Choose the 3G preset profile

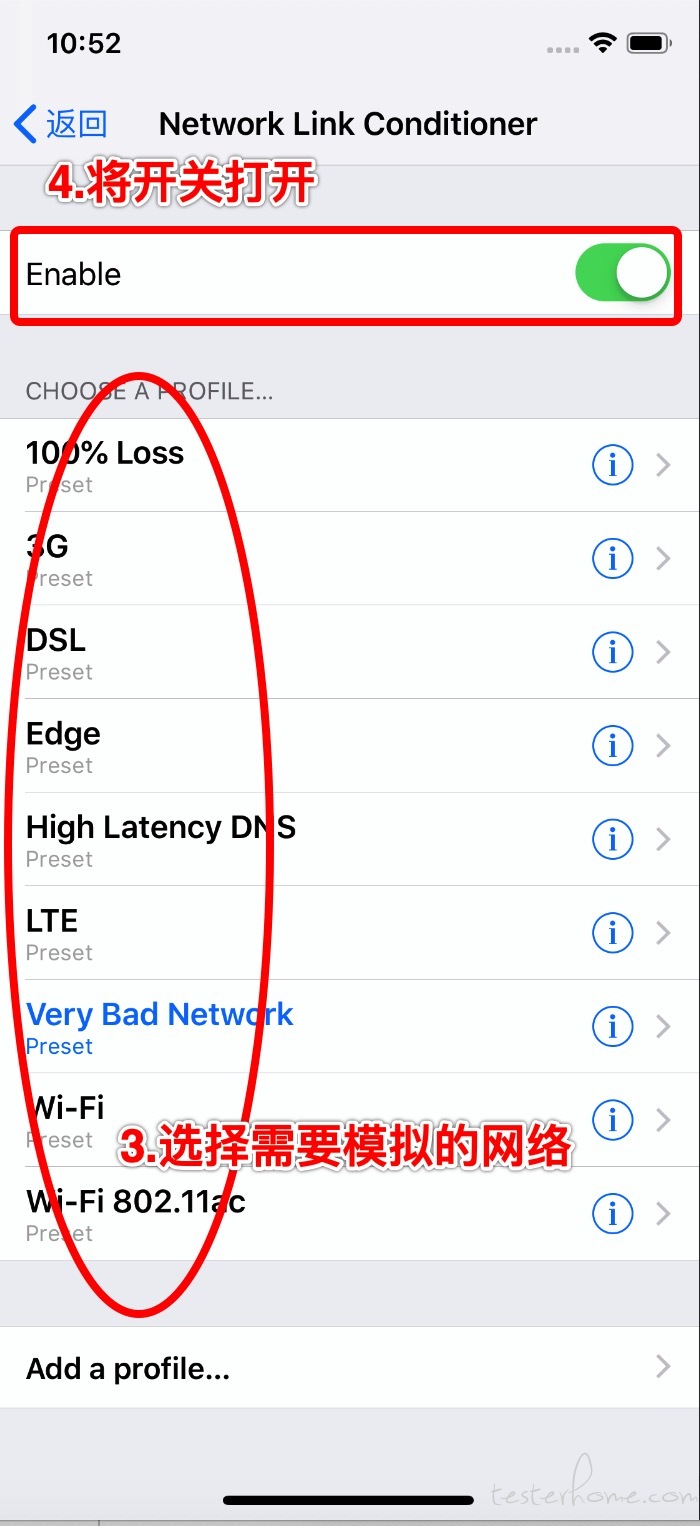(350, 559)
